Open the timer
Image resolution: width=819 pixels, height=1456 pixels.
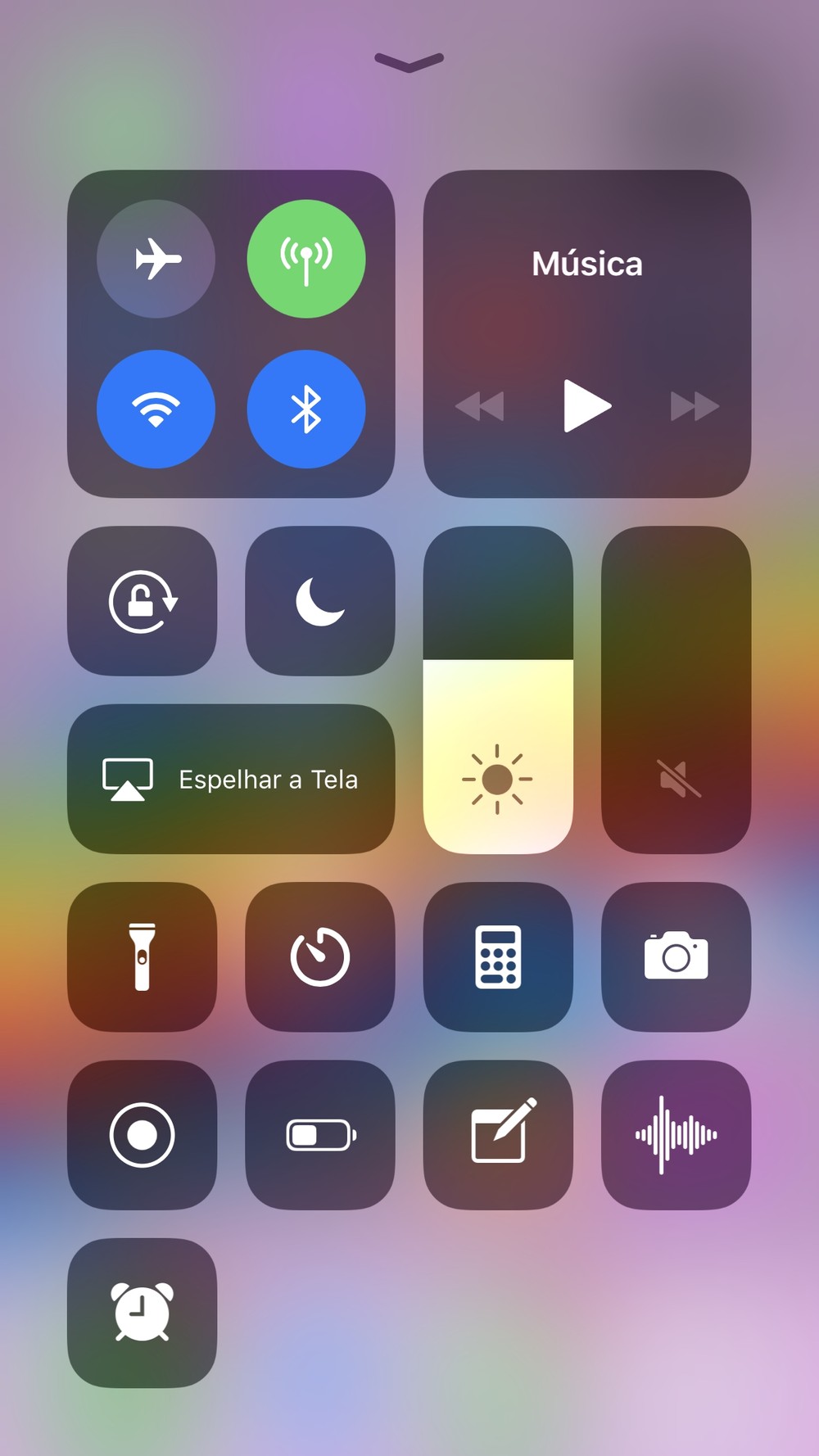tap(320, 956)
